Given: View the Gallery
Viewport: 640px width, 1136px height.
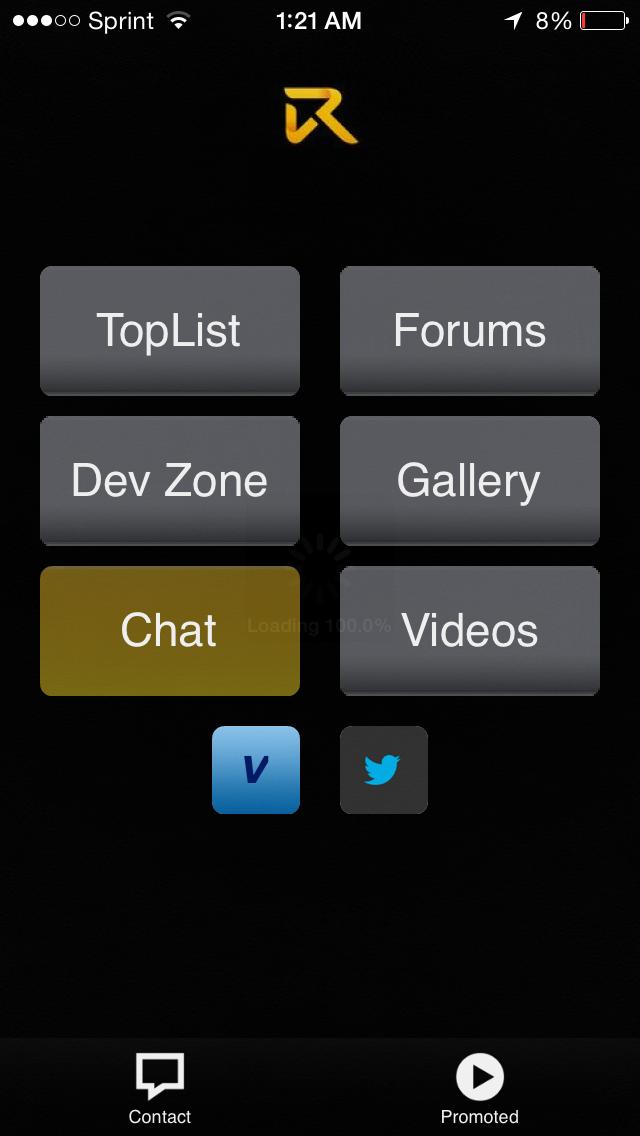Looking at the screenshot, I should (x=470, y=480).
